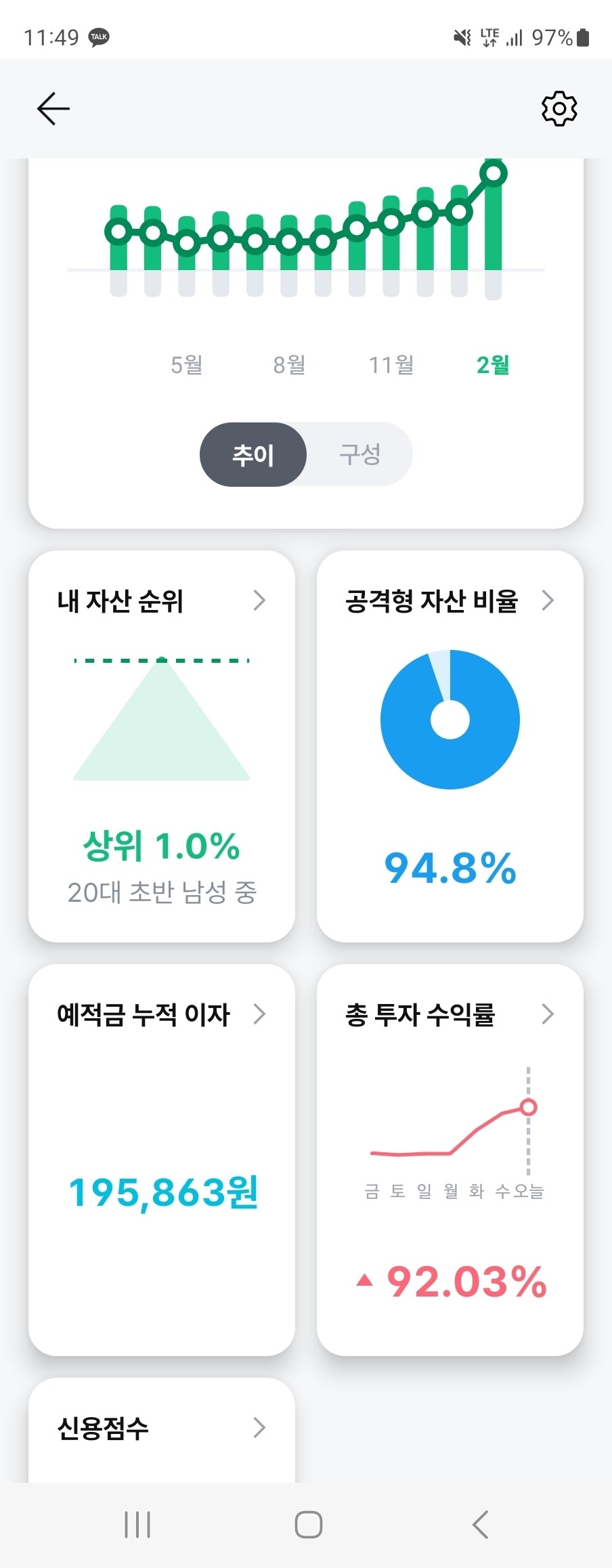Tap the battery indicator in the status bar

pyautogui.click(x=584, y=37)
